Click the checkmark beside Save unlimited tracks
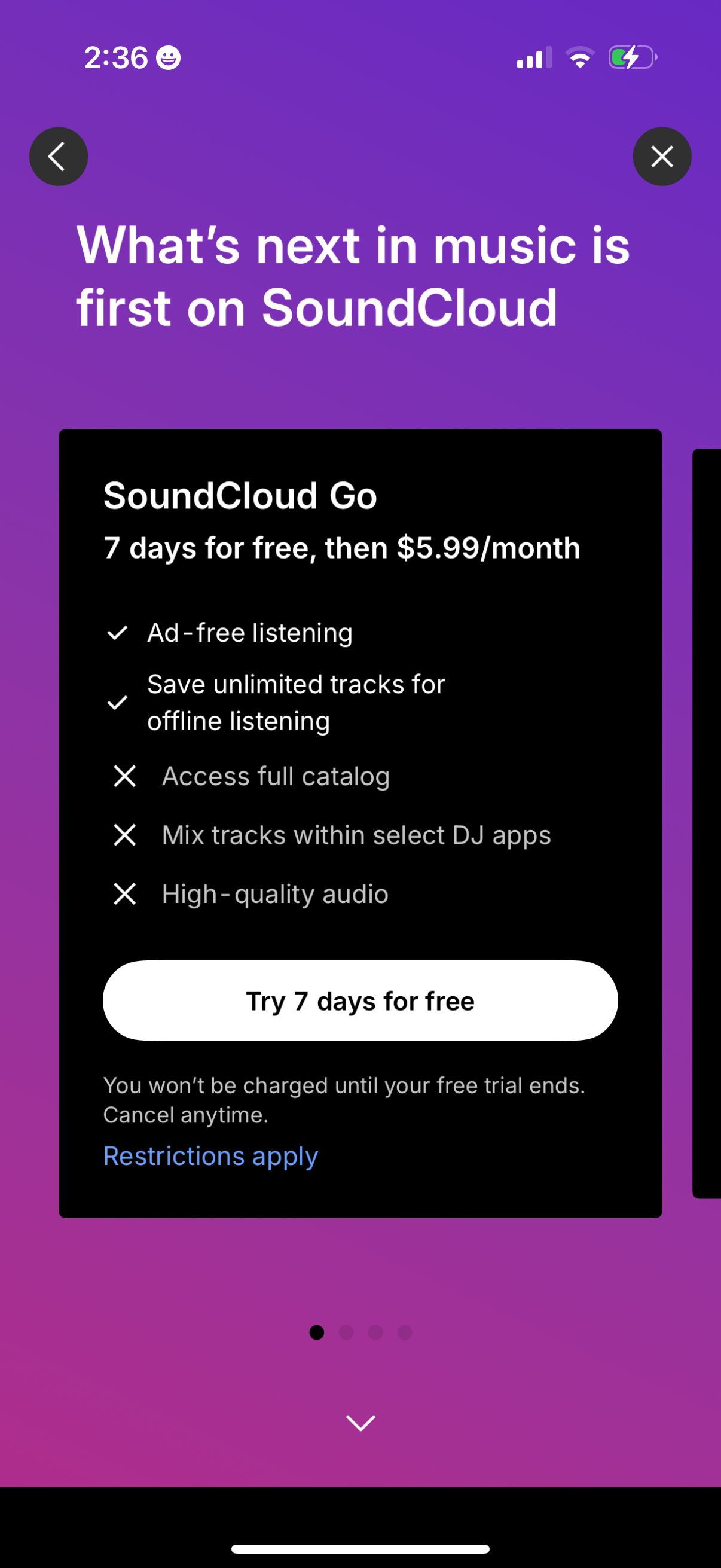Viewport: 721px width, 1568px height. tap(119, 703)
